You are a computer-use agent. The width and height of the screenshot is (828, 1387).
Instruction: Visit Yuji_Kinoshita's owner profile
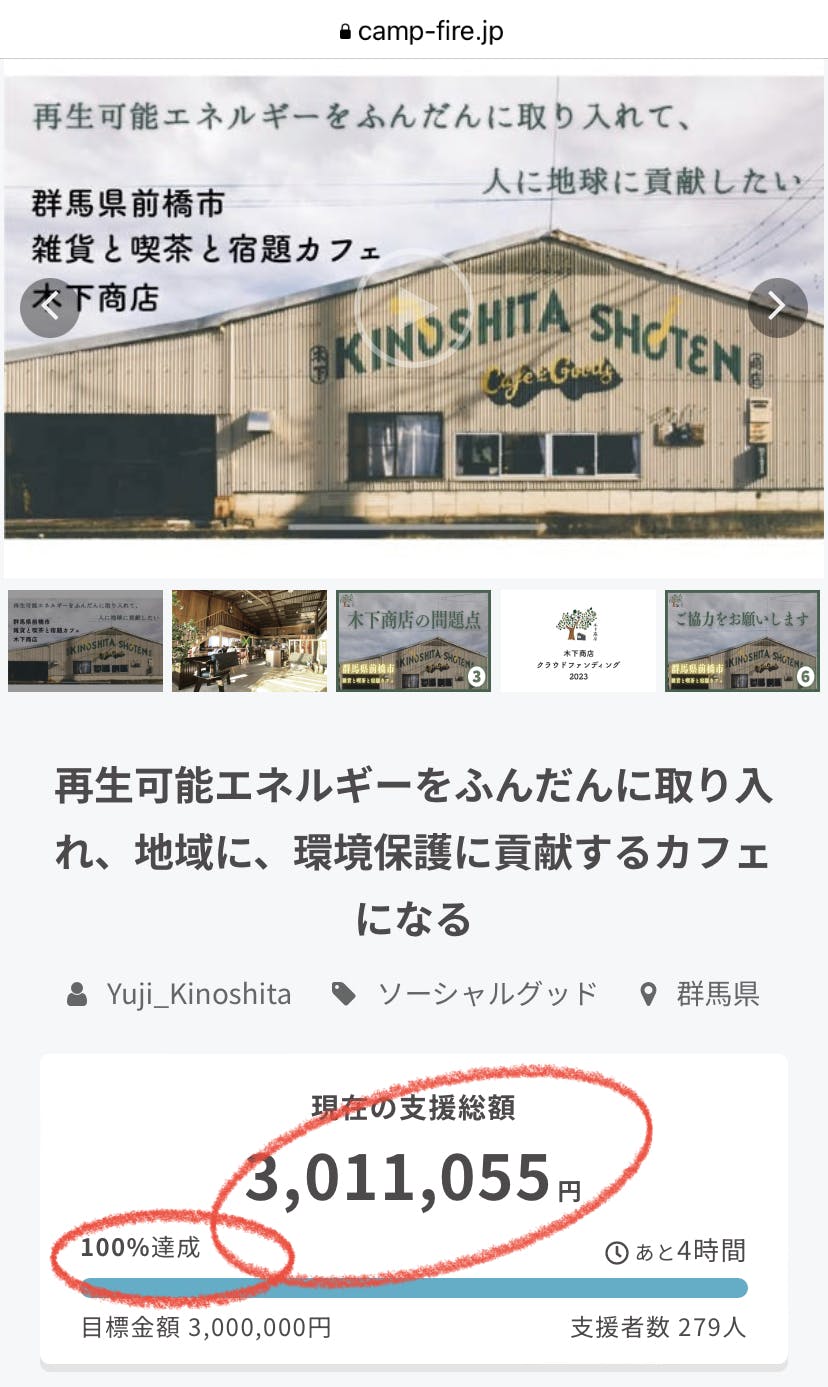point(198,994)
